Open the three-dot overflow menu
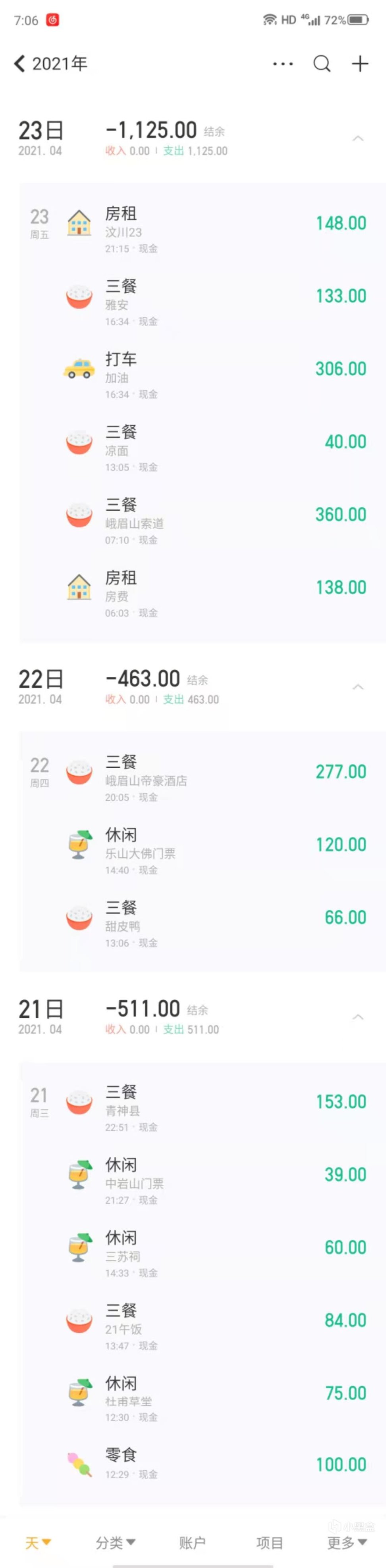This screenshot has height=1568, width=386. (x=282, y=64)
